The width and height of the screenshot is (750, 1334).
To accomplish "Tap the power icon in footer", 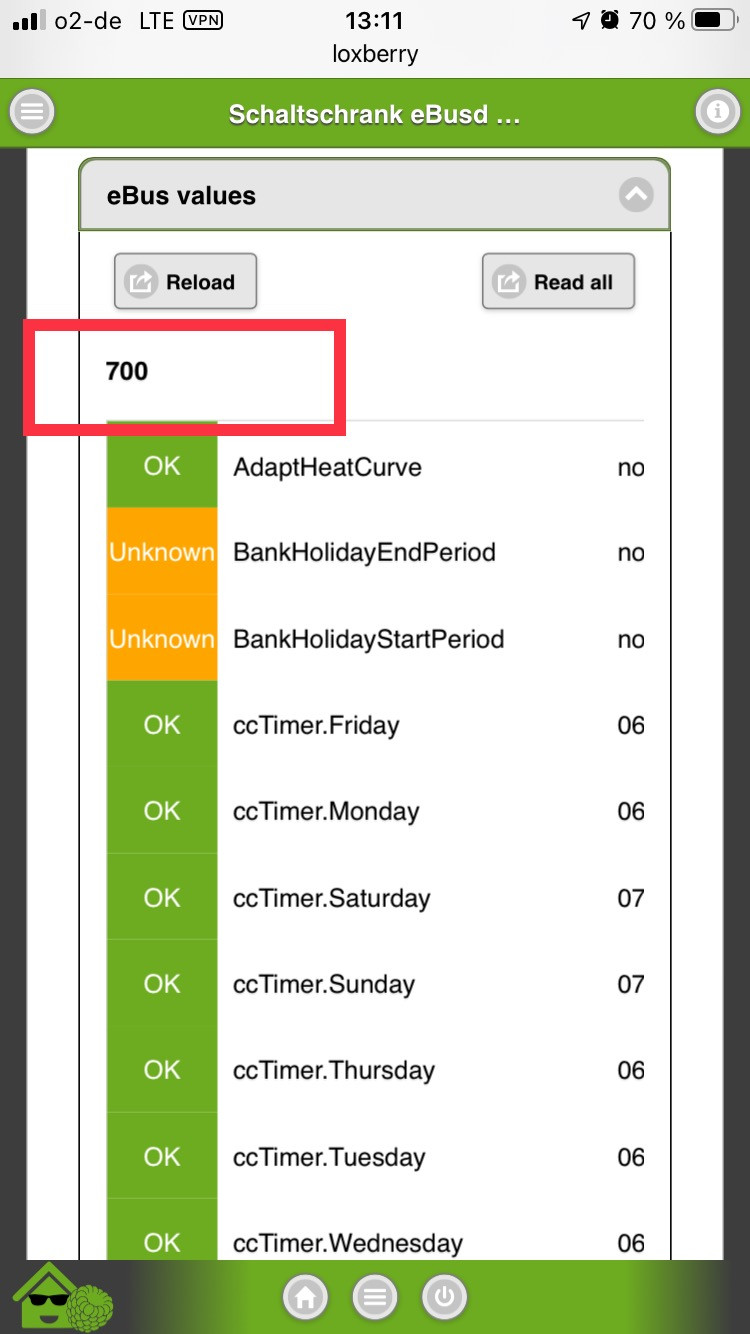I will (444, 1298).
